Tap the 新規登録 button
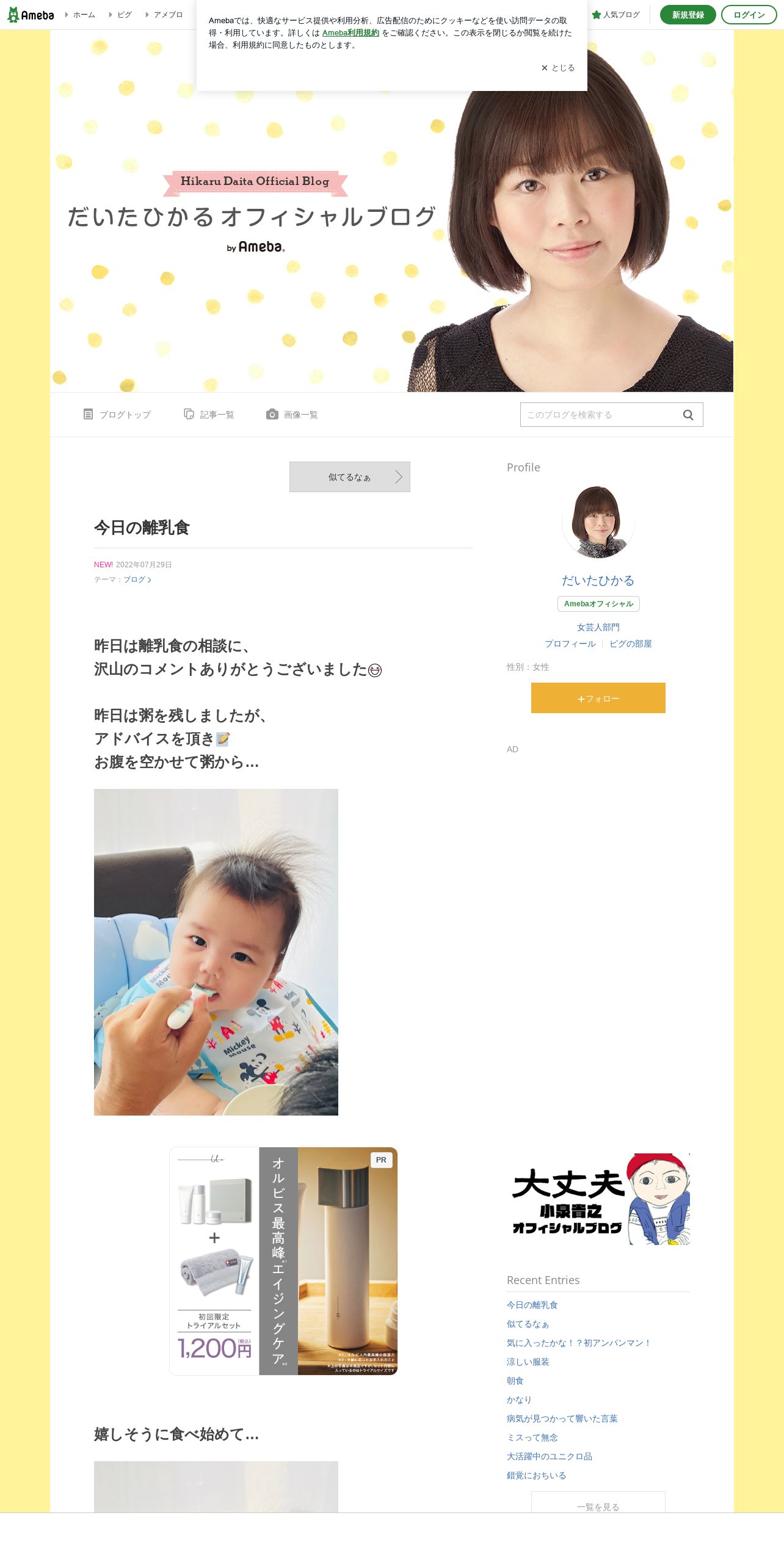The image size is (784, 1568). pos(688,15)
